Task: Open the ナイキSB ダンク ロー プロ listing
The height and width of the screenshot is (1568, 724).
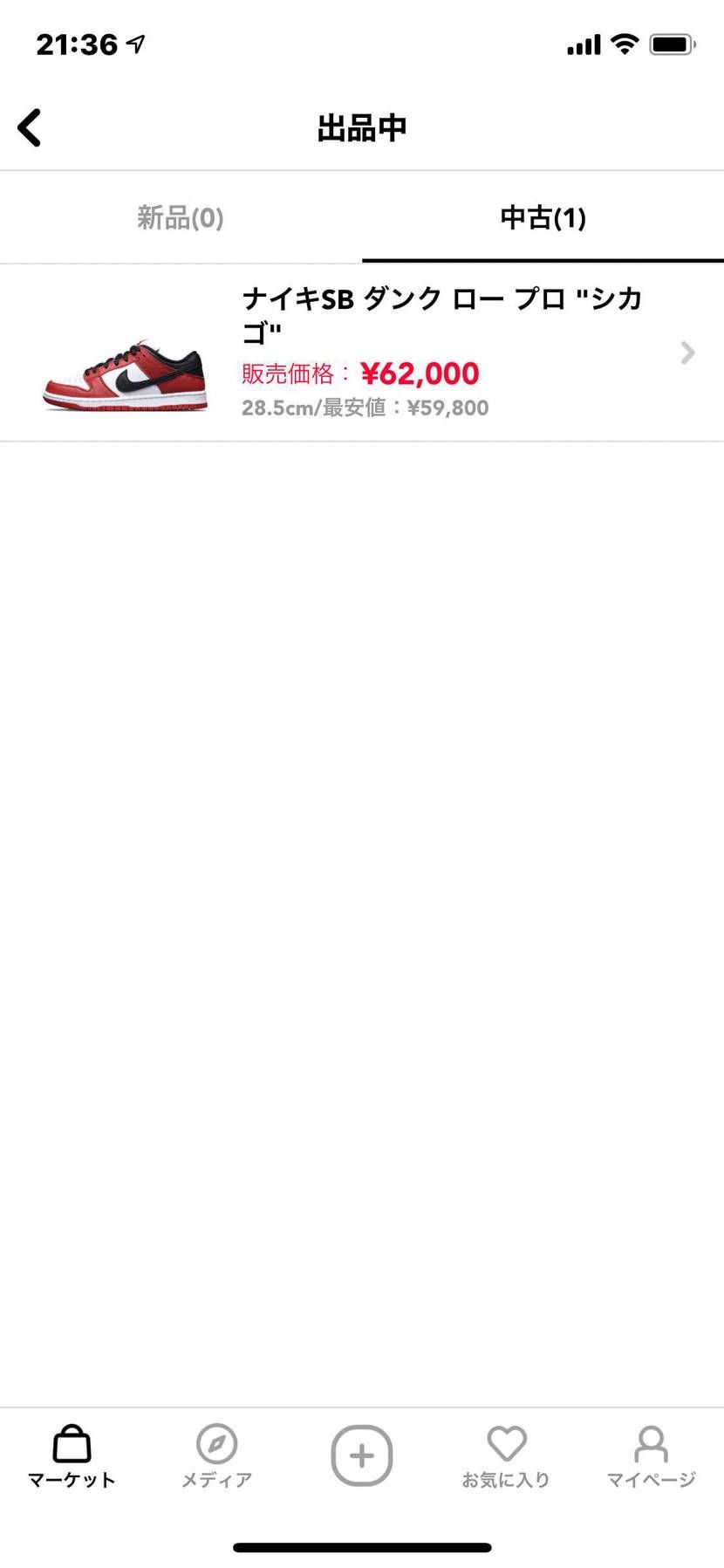Action: tap(362, 353)
